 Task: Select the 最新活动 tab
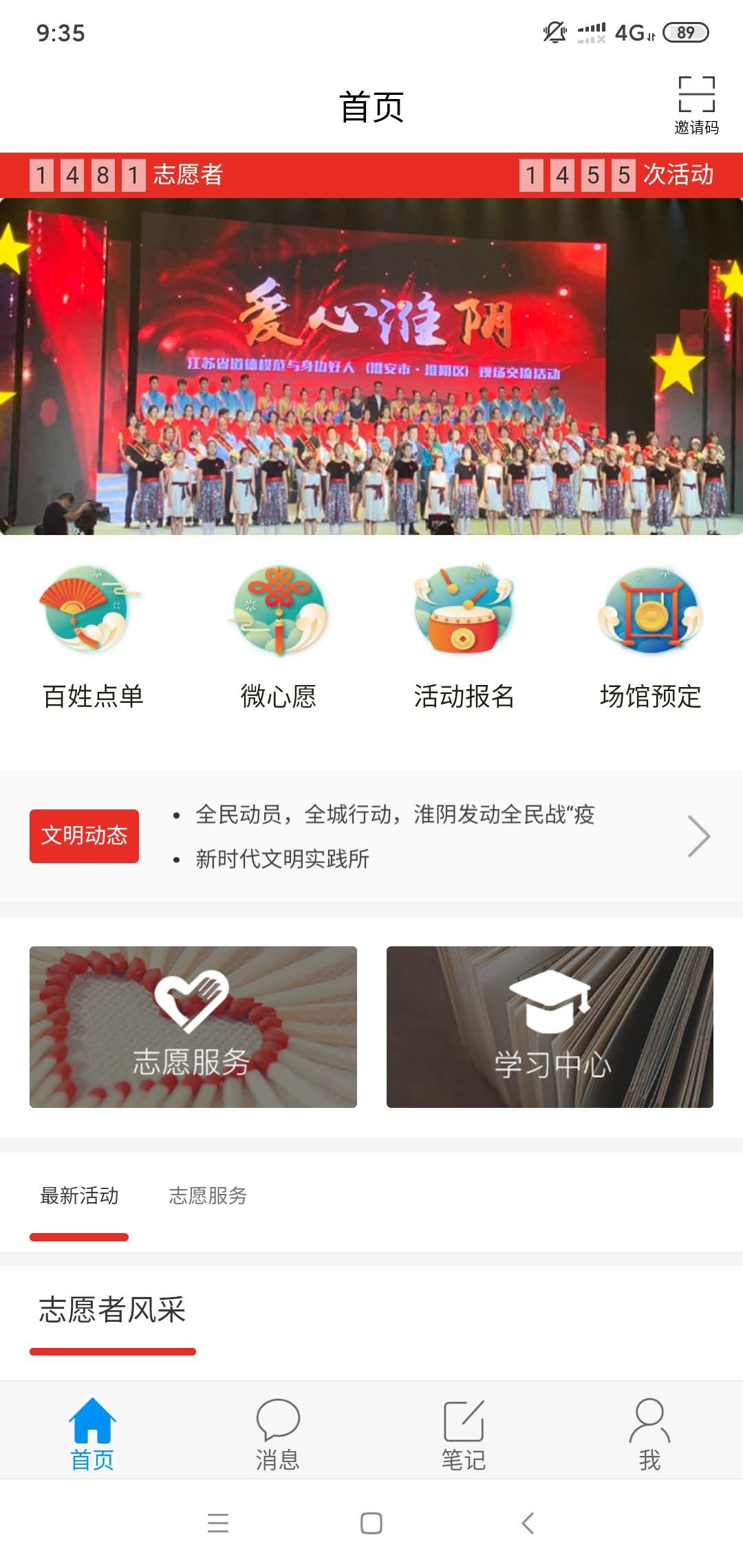(79, 1196)
